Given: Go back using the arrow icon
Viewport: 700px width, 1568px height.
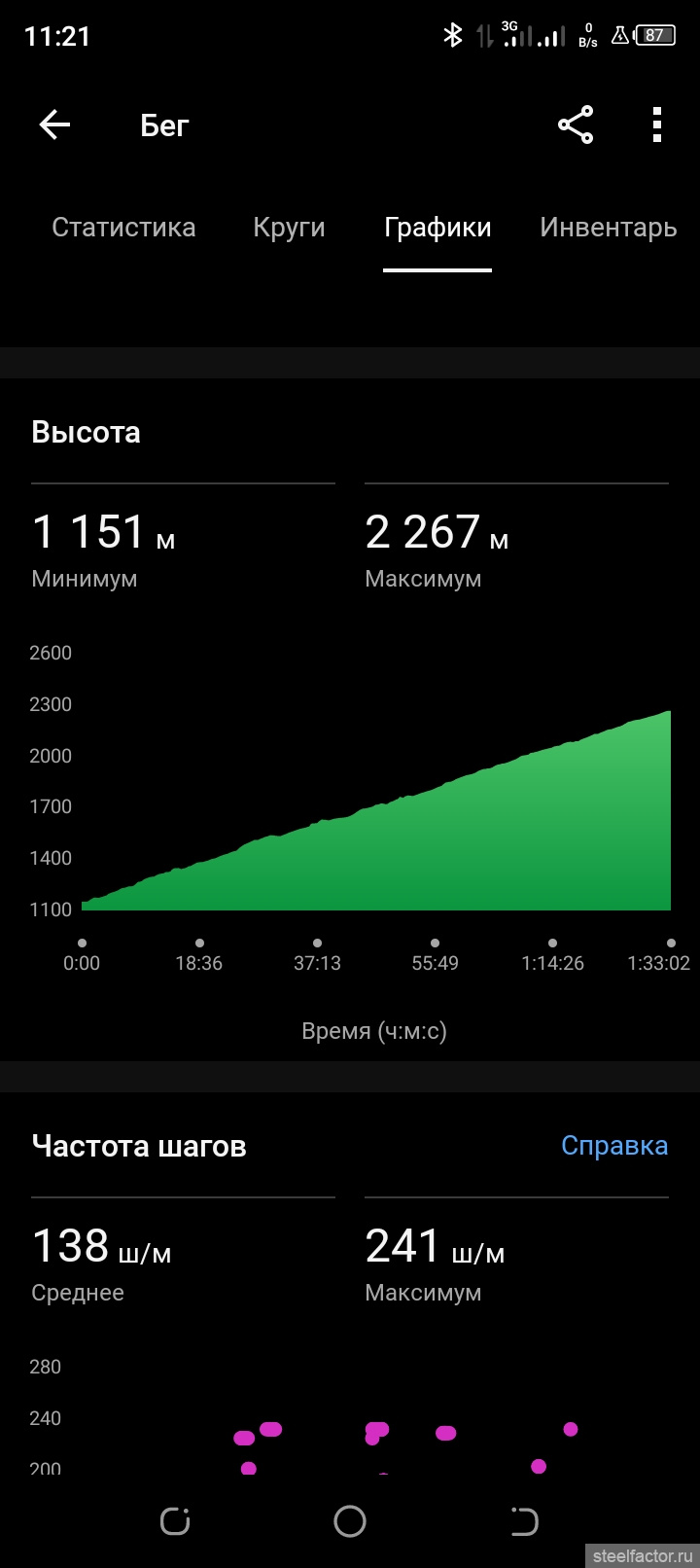Looking at the screenshot, I should pos(55,125).
